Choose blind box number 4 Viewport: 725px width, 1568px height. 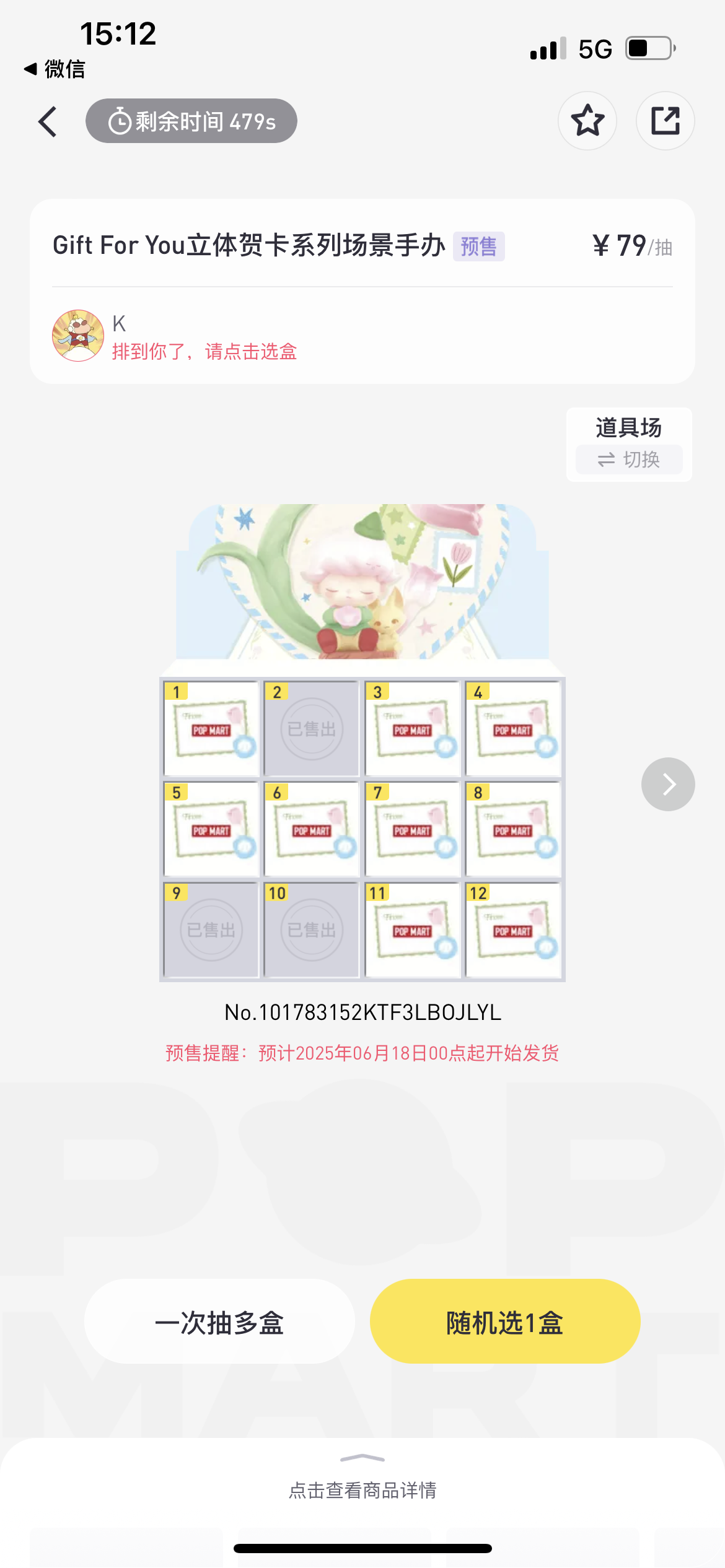513,729
